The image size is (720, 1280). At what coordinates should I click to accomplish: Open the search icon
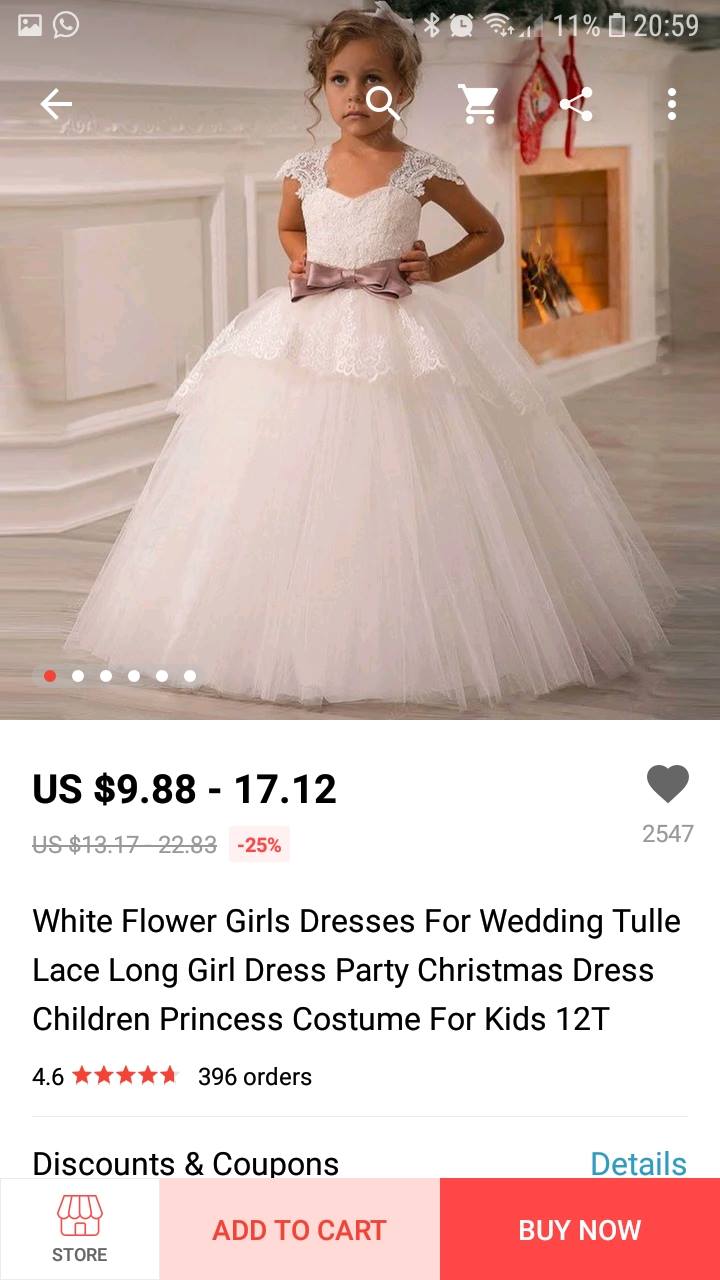coord(382,103)
